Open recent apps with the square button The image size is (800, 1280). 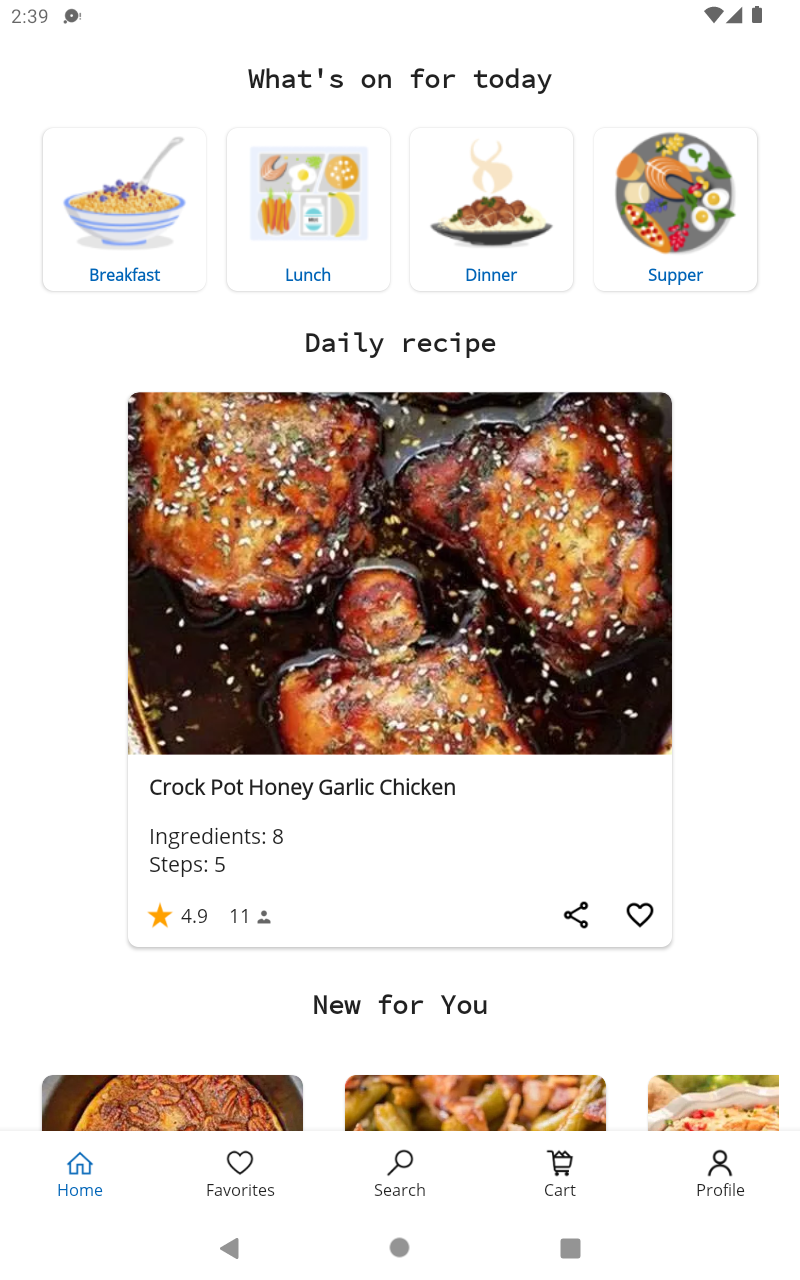pos(570,1247)
